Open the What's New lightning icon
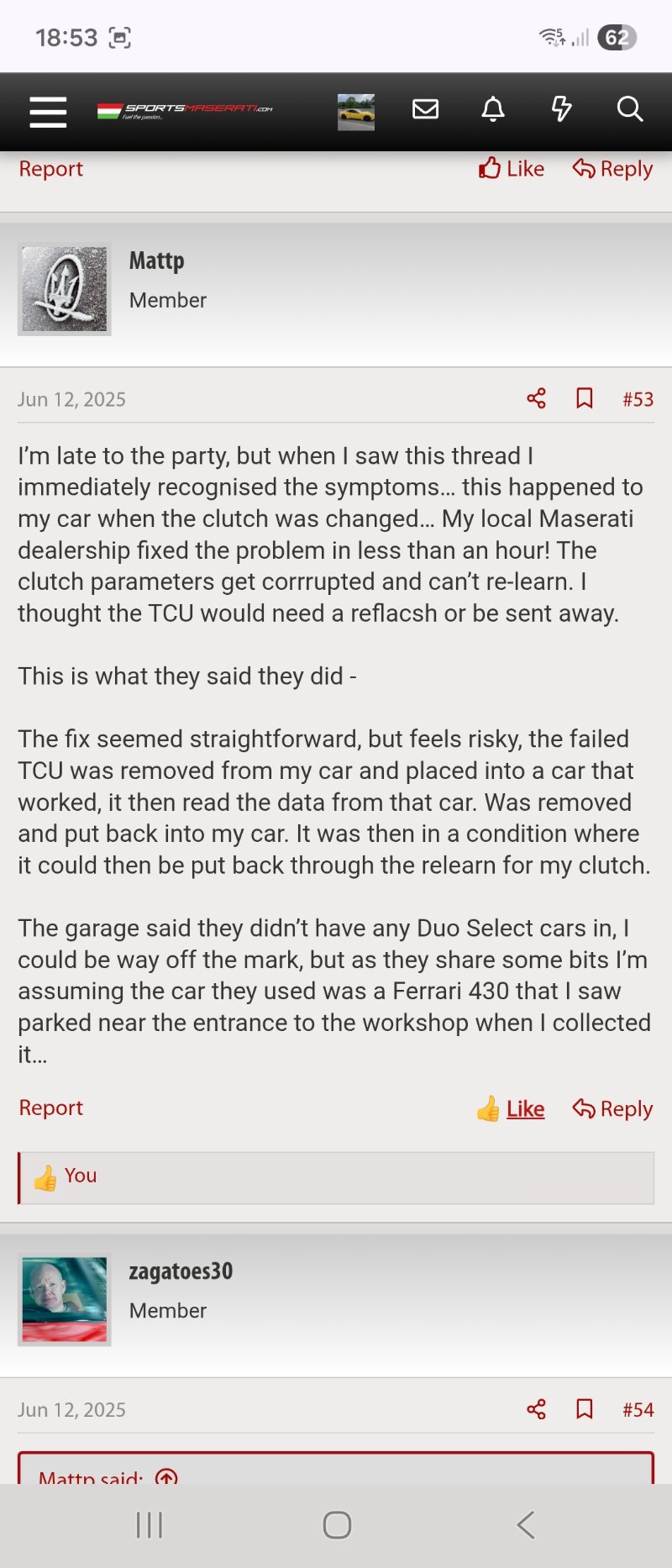672x1568 pixels. click(x=561, y=109)
